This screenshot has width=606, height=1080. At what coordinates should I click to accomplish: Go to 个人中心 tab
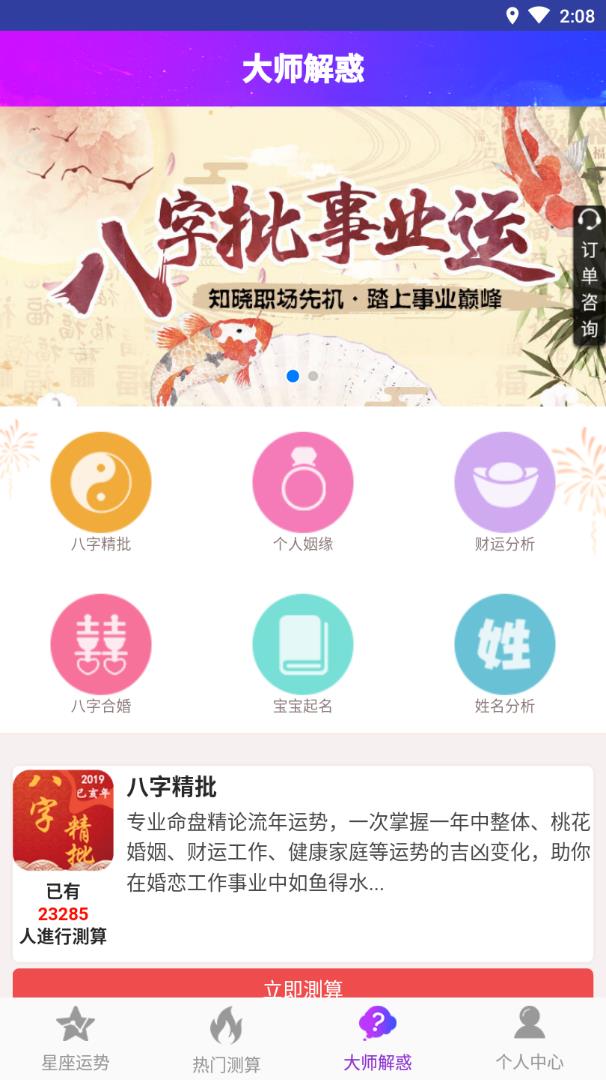529,1038
